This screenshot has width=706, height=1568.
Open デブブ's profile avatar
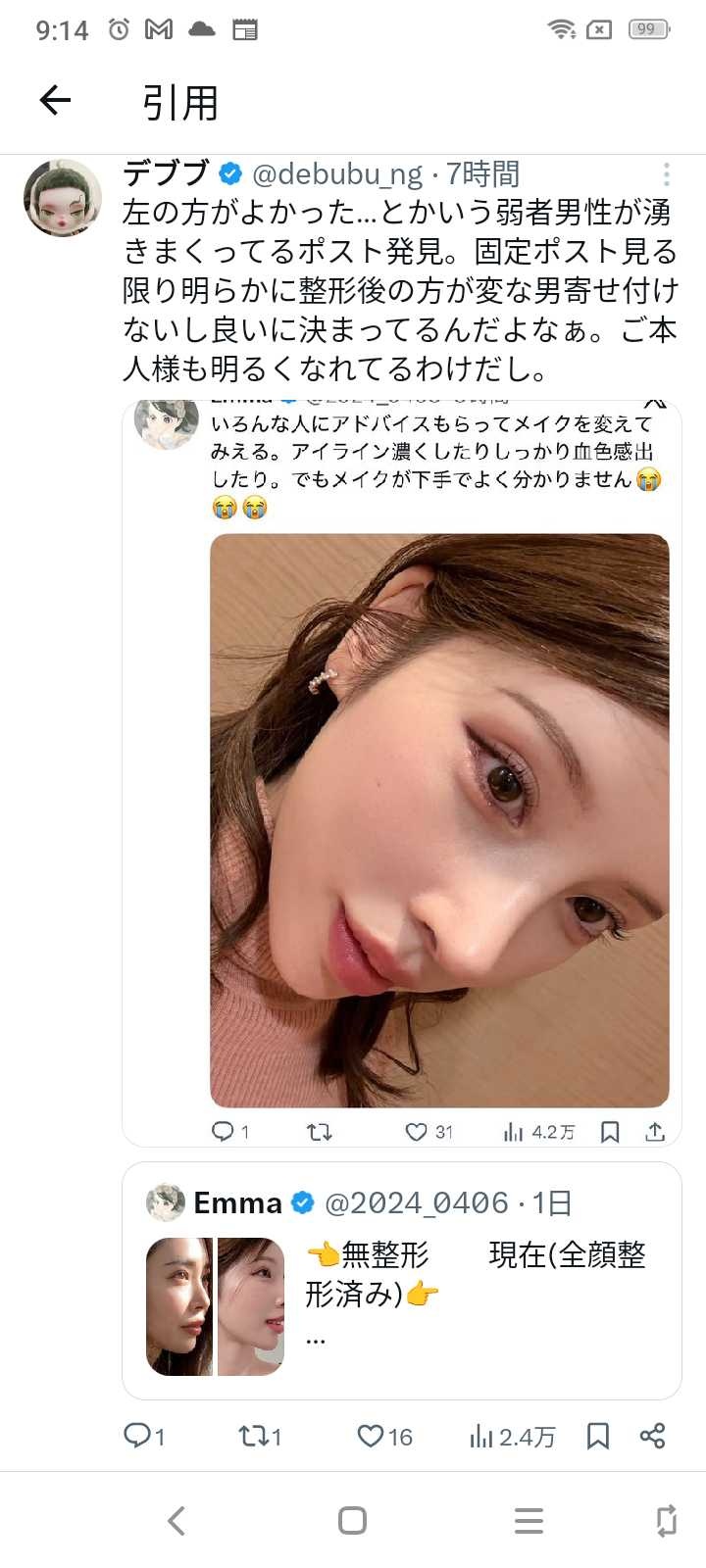tap(63, 199)
